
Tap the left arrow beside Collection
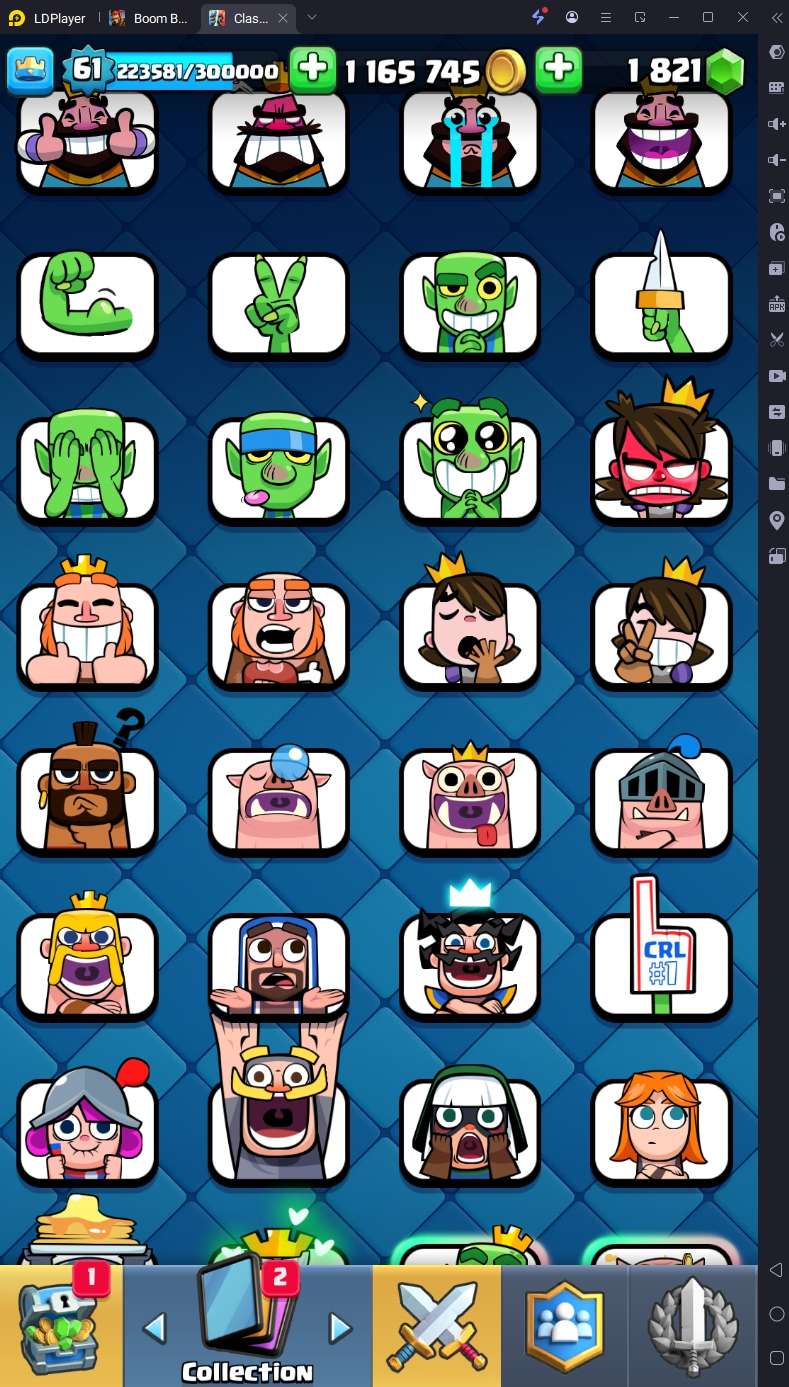(x=155, y=1328)
